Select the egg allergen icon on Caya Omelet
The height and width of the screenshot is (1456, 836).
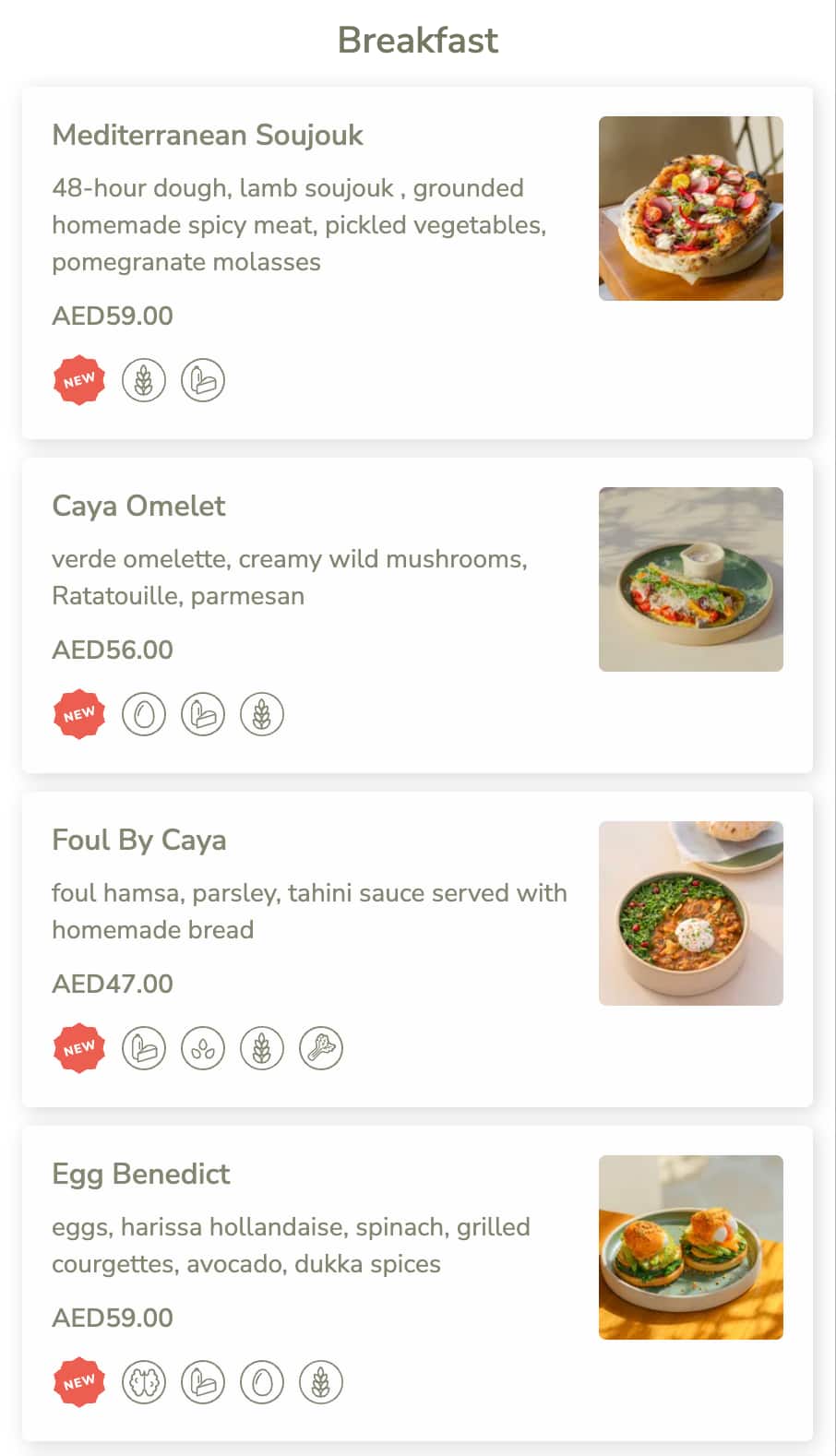pos(145,713)
